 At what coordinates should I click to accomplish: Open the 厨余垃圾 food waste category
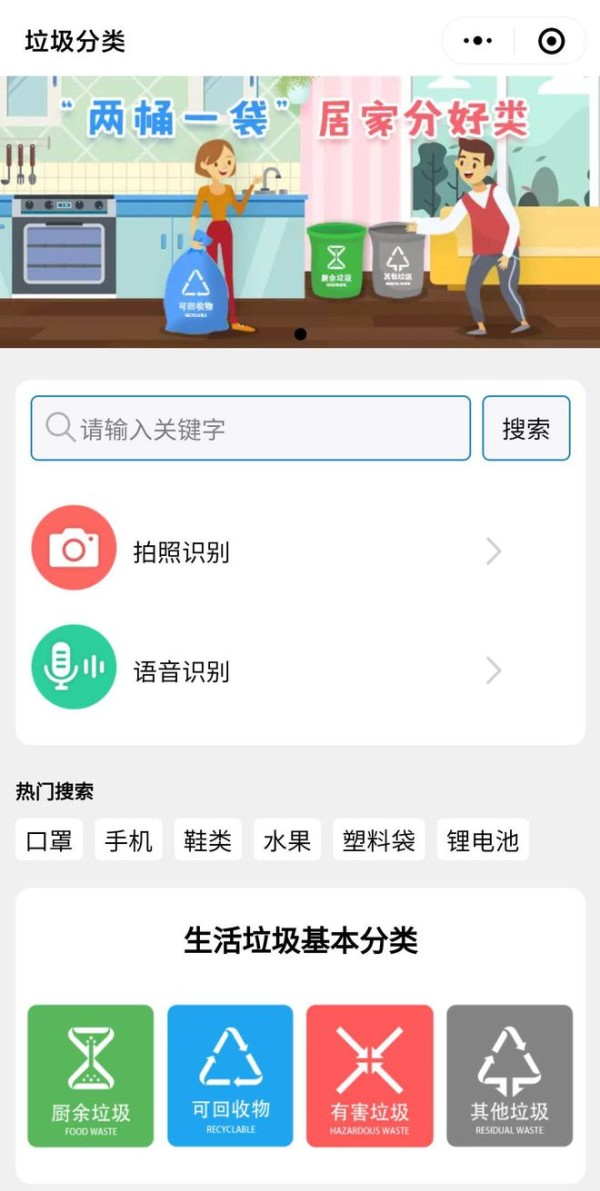(x=91, y=1075)
